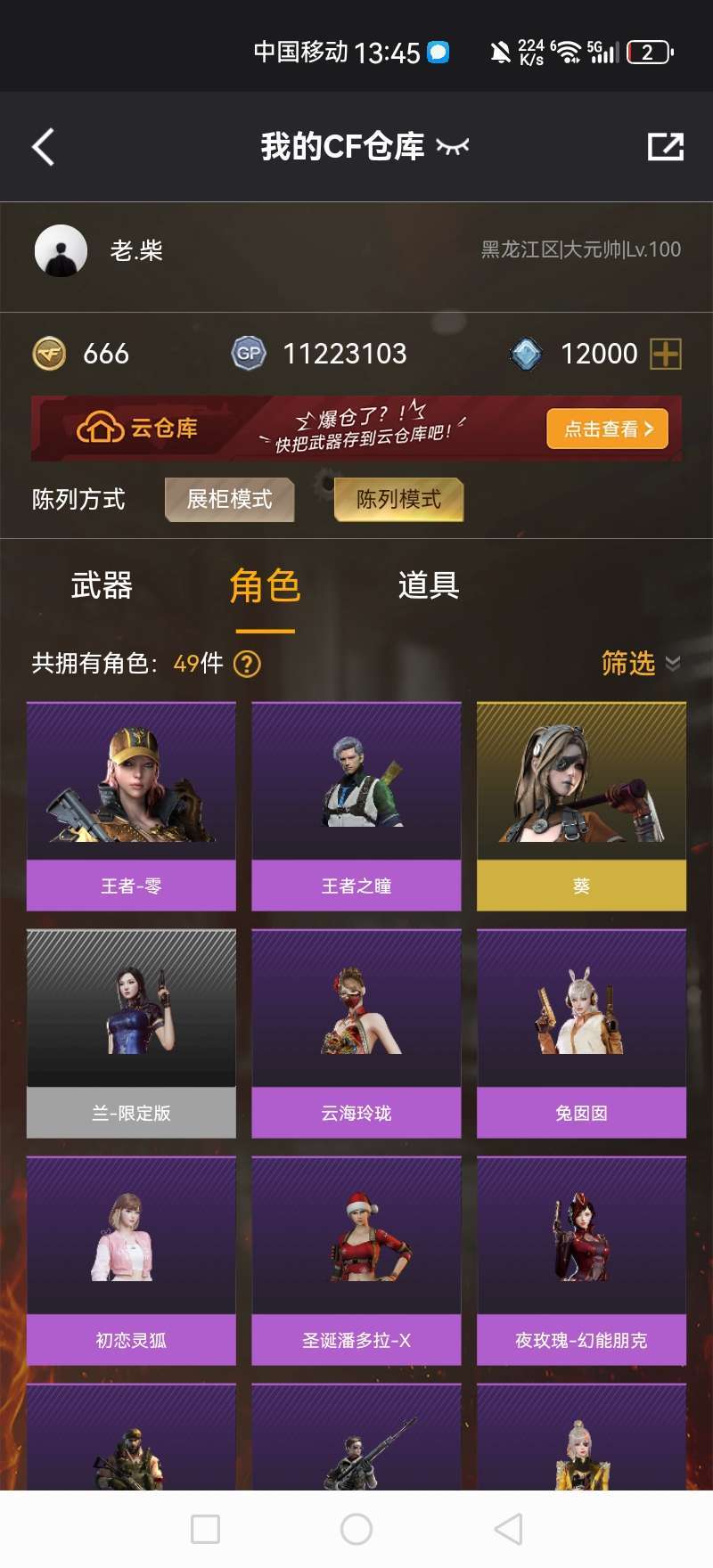Open the 王者-零 character card

pyautogui.click(x=131, y=806)
